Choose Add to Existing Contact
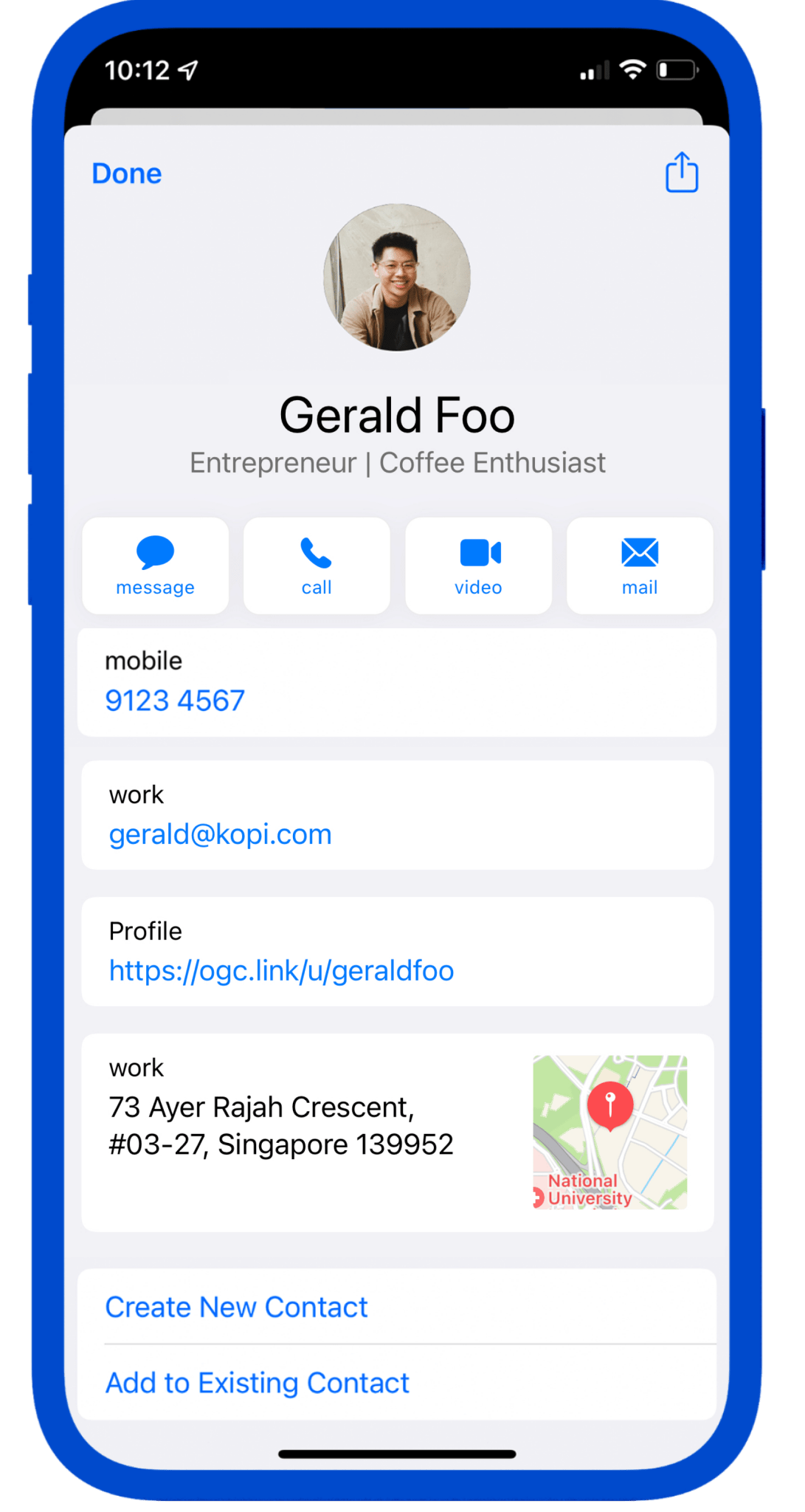805x1512 pixels. [257, 1383]
